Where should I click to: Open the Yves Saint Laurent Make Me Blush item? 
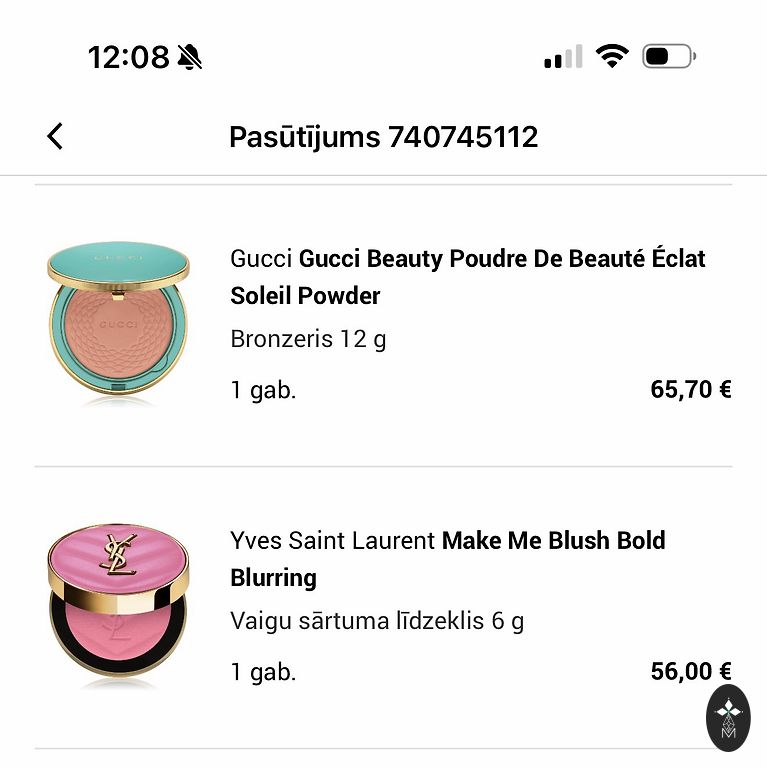tap(447, 559)
